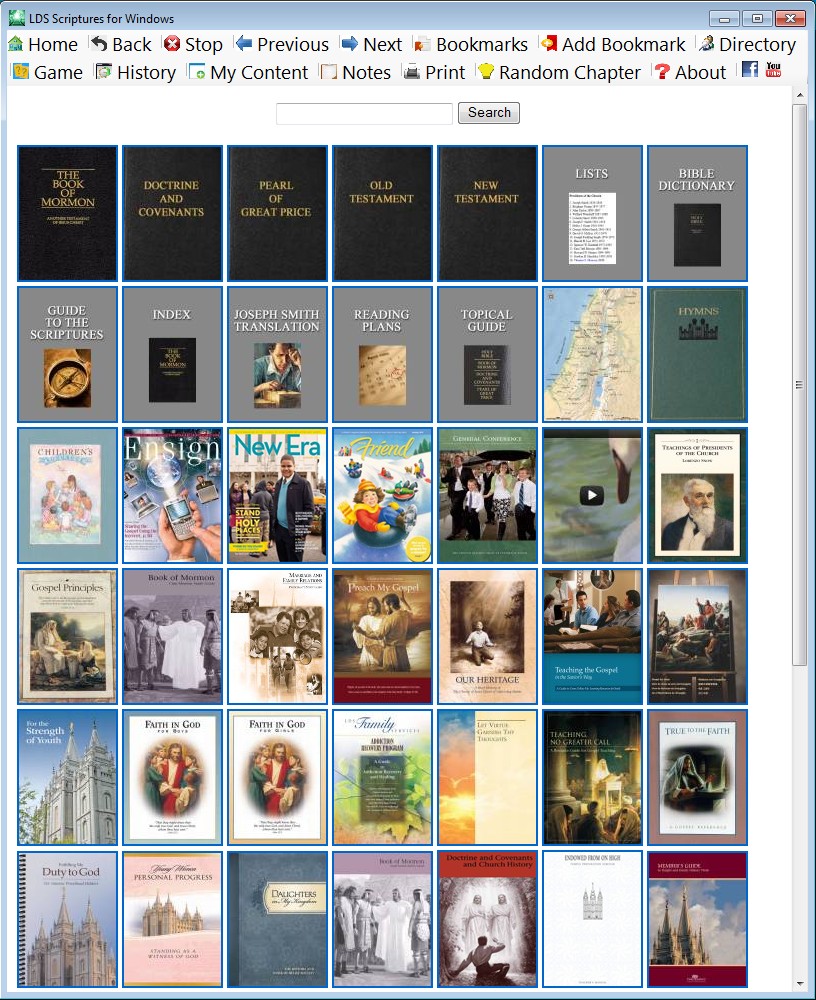Open Doctrine and Covenants
816x1000 pixels.
[173, 213]
